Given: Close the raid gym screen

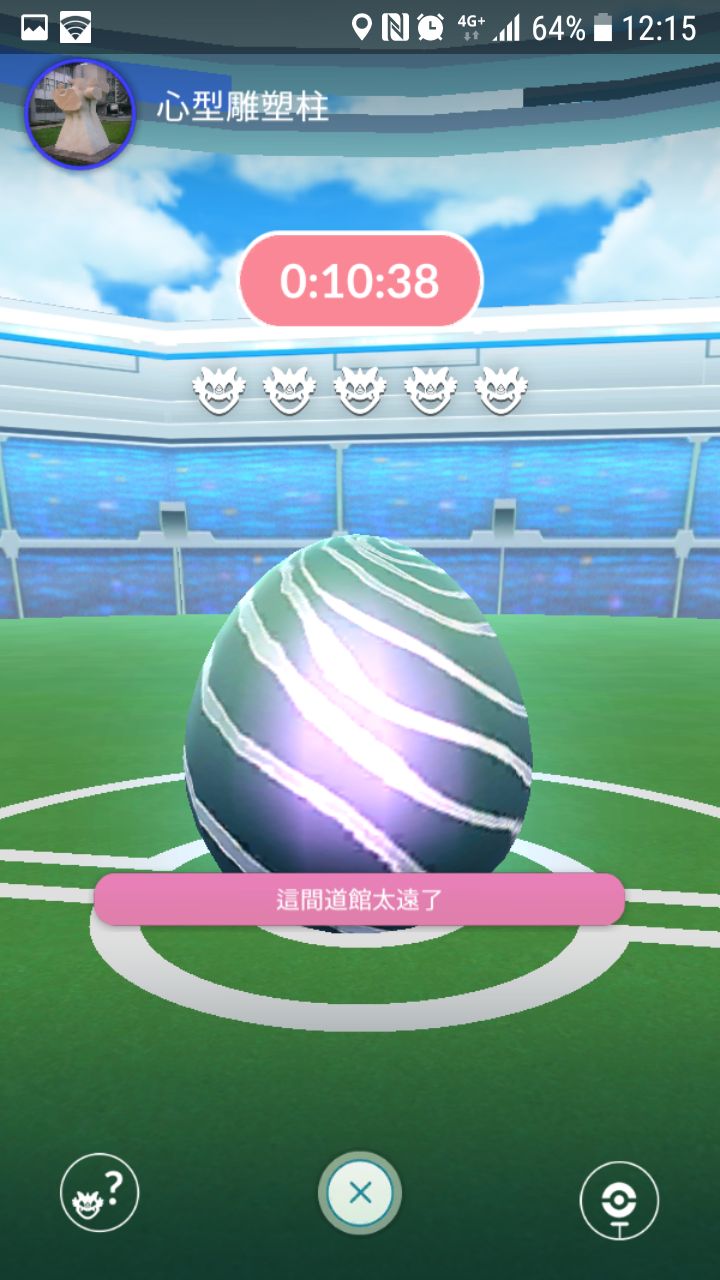Looking at the screenshot, I should pyautogui.click(x=360, y=1192).
